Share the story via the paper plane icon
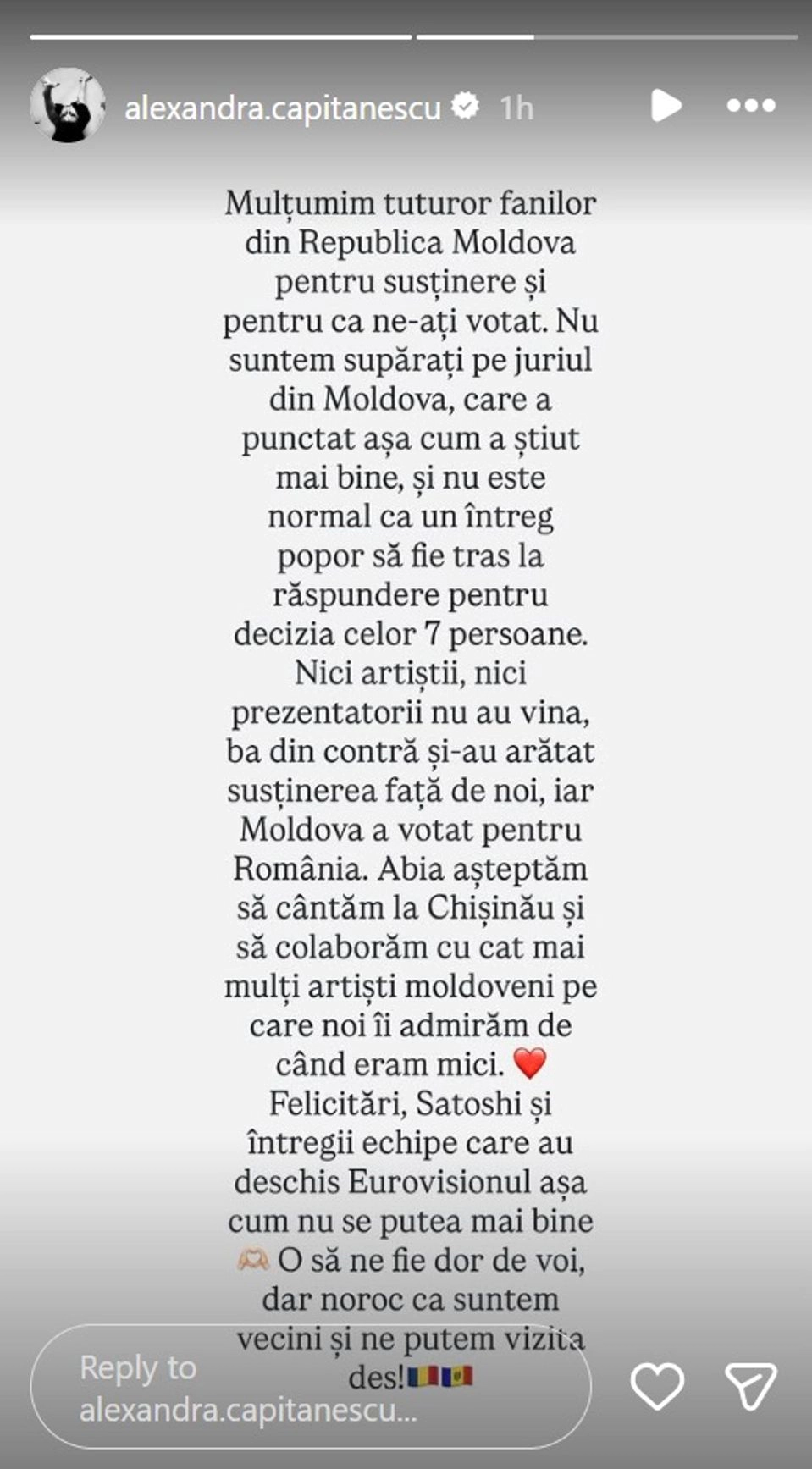This screenshot has height=1469, width=812. (751, 1386)
